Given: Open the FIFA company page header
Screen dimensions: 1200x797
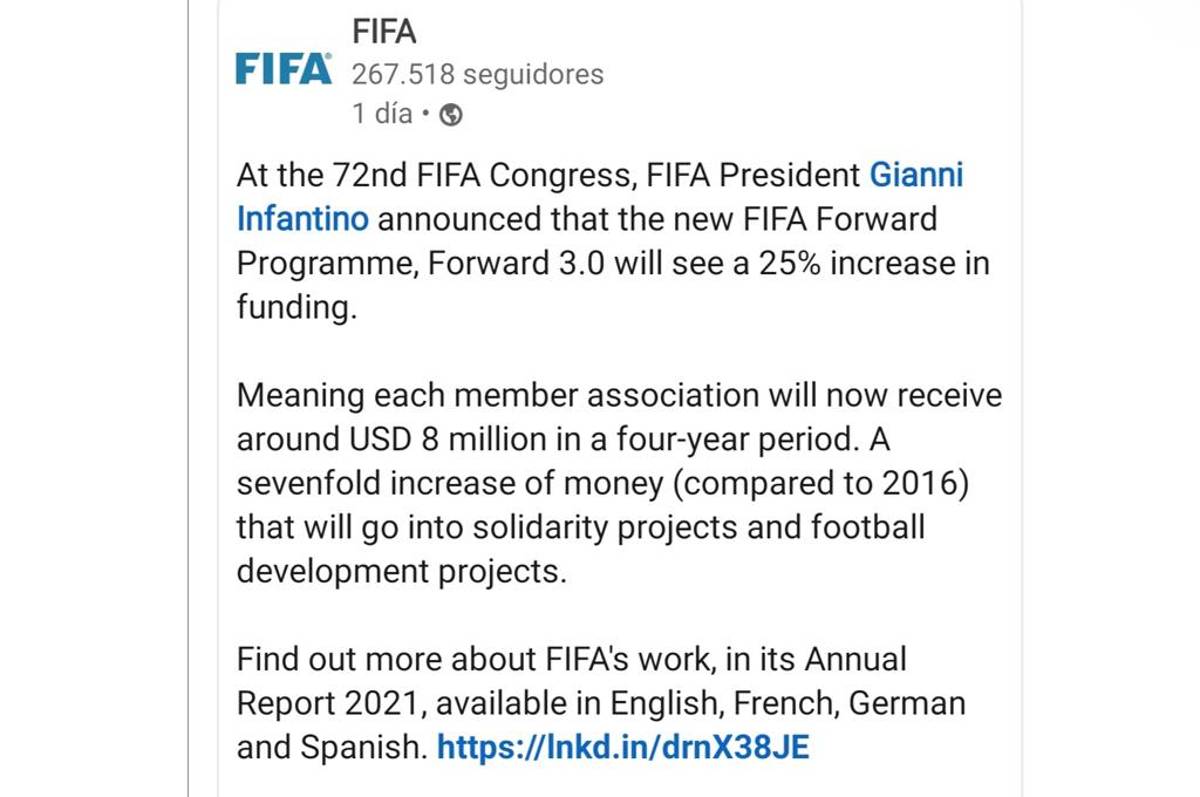Looking at the screenshot, I should pyautogui.click(x=384, y=32).
